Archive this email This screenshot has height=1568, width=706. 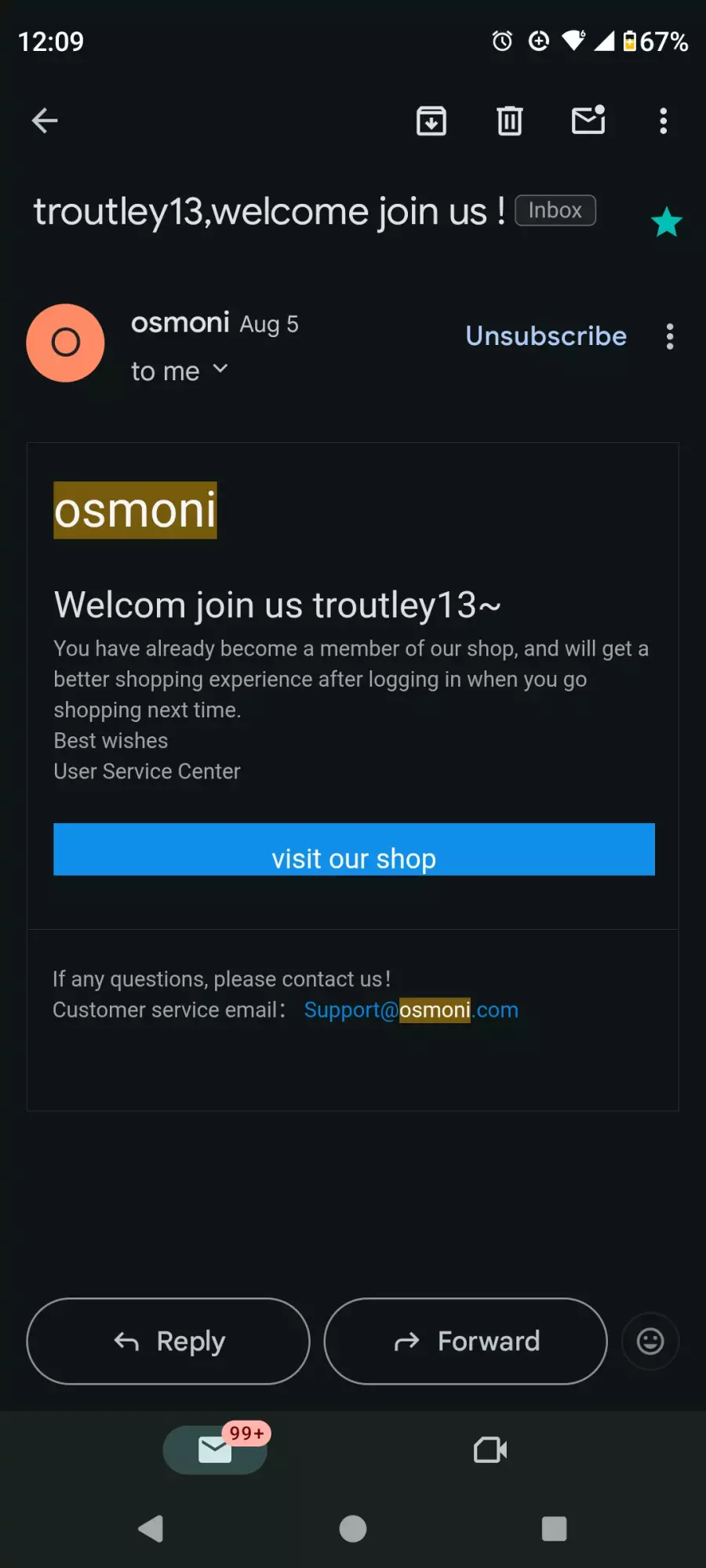pyautogui.click(x=431, y=121)
